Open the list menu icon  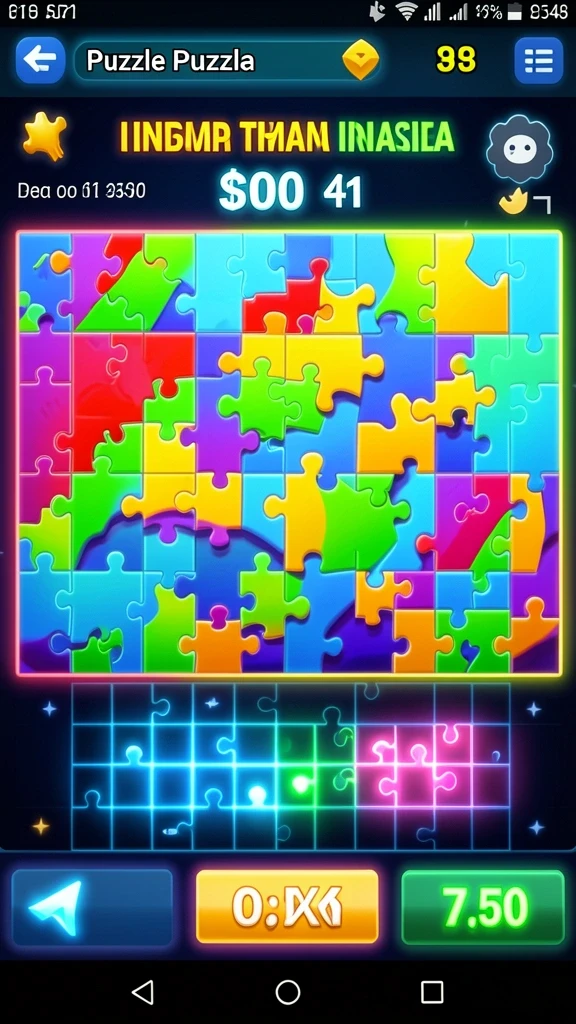point(539,61)
